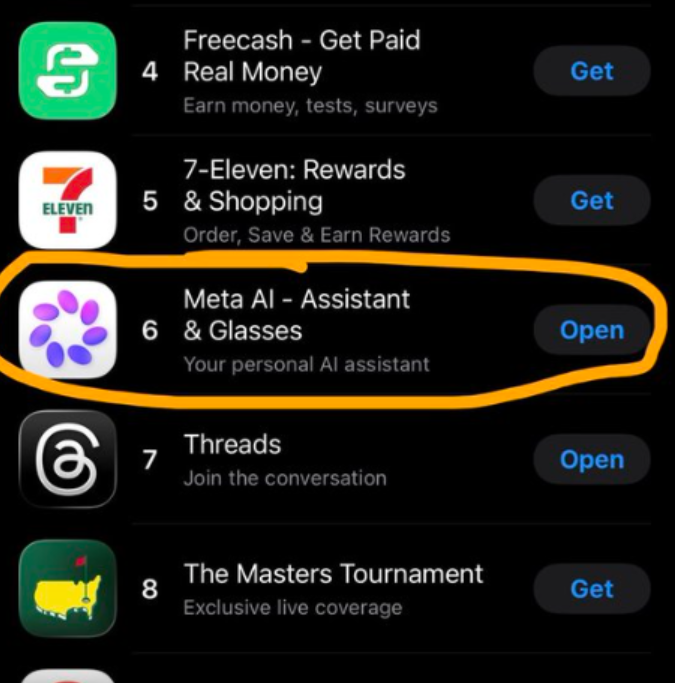This screenshot has height=683, width=675.
Task: Open the Meta AI app
Action: (591, 331)
